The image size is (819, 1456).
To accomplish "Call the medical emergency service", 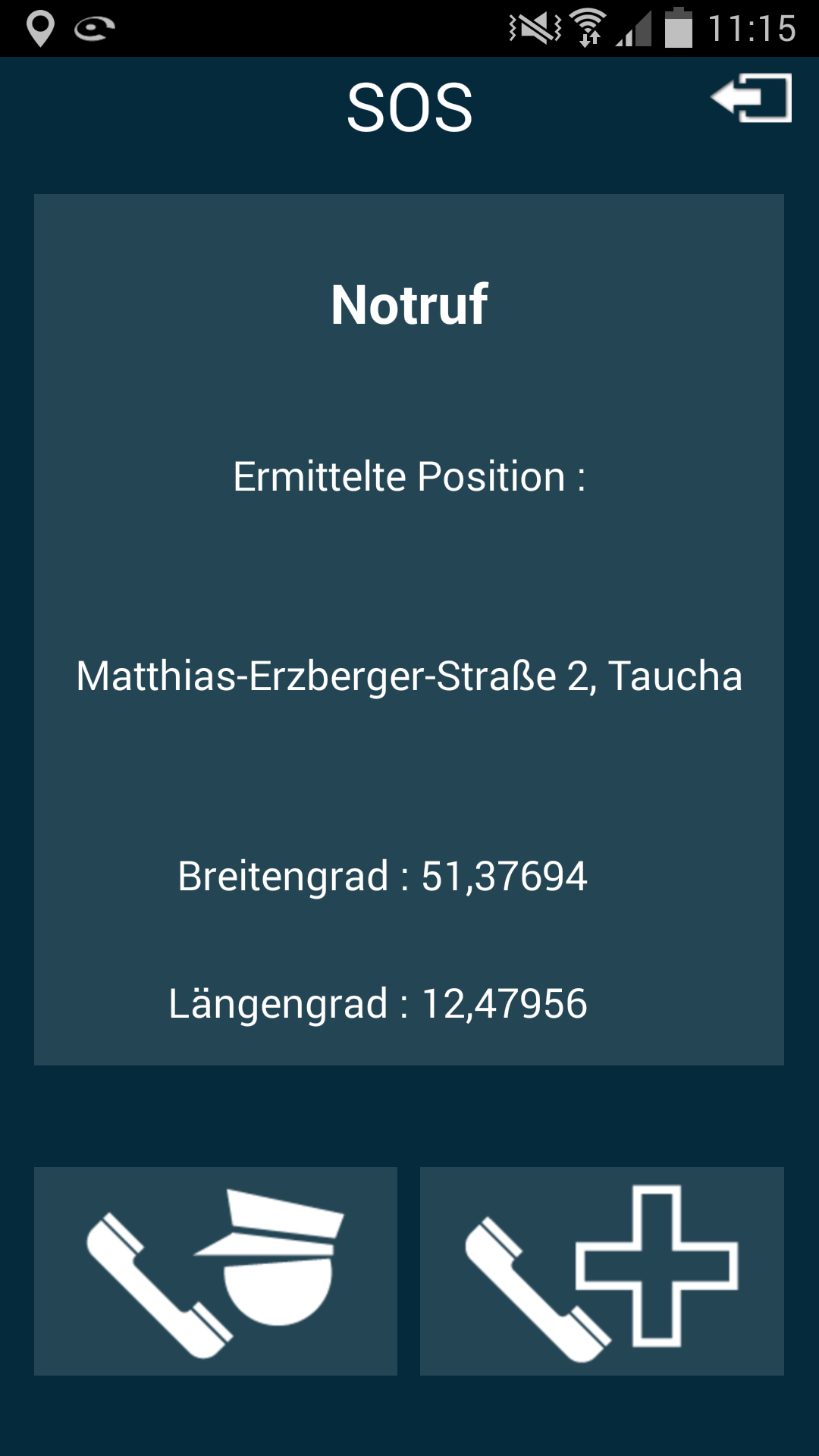I will [601, 1271].
